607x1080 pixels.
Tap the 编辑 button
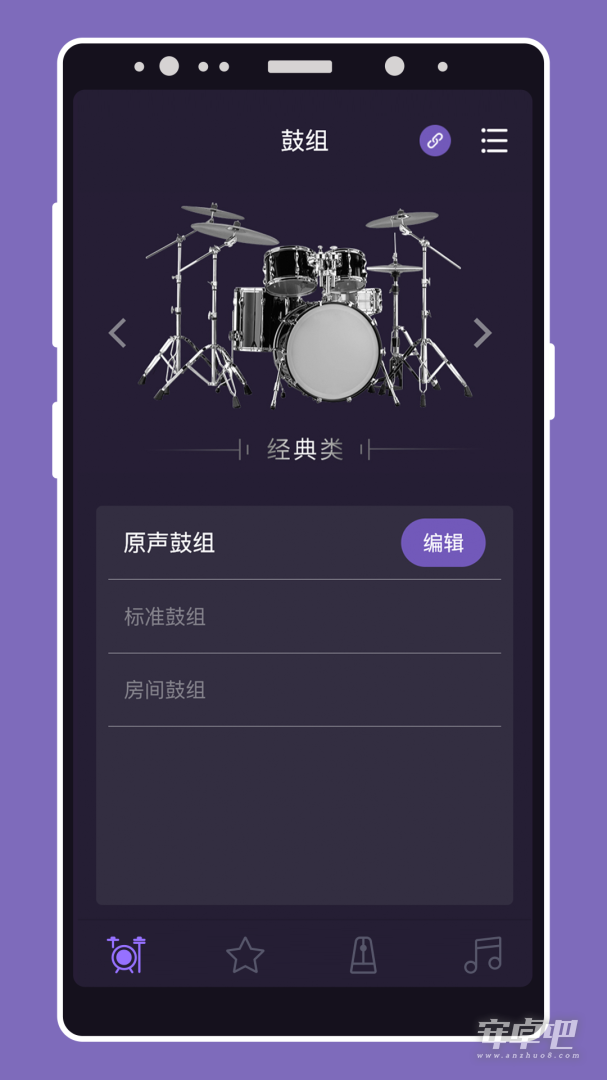pos(443,543)
